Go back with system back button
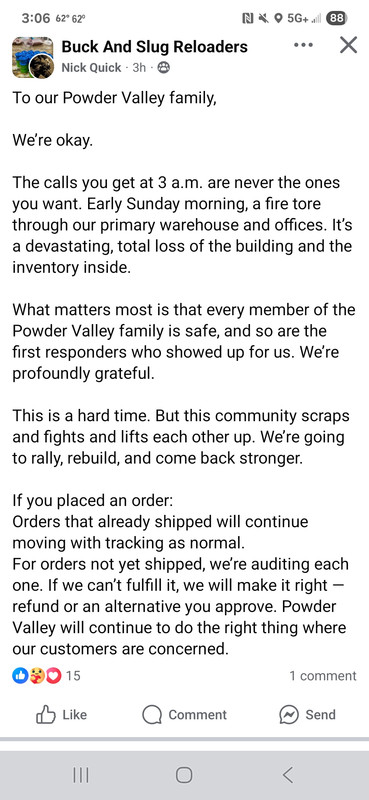 [x=288, y=775]
